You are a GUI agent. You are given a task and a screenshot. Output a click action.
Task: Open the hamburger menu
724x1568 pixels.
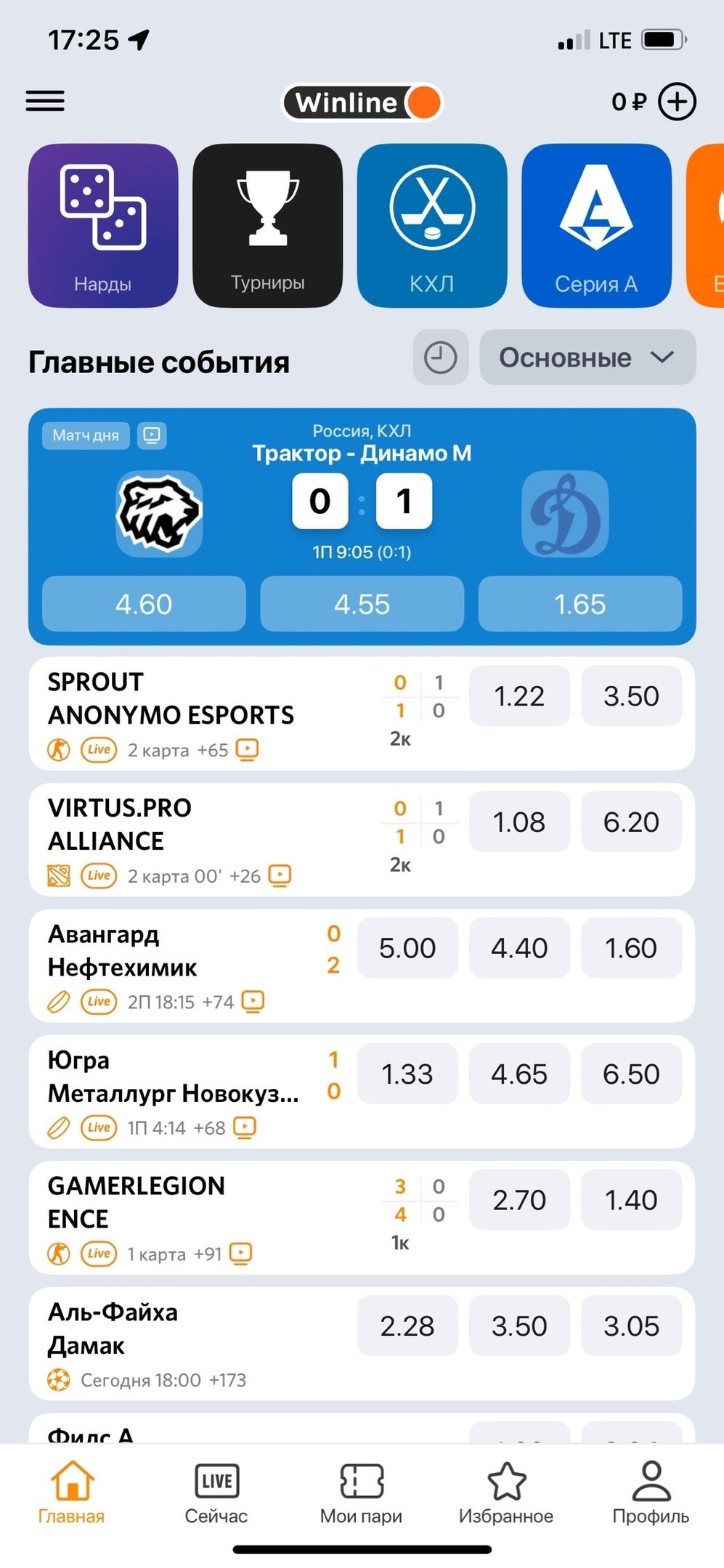click(x=45, y=101)
